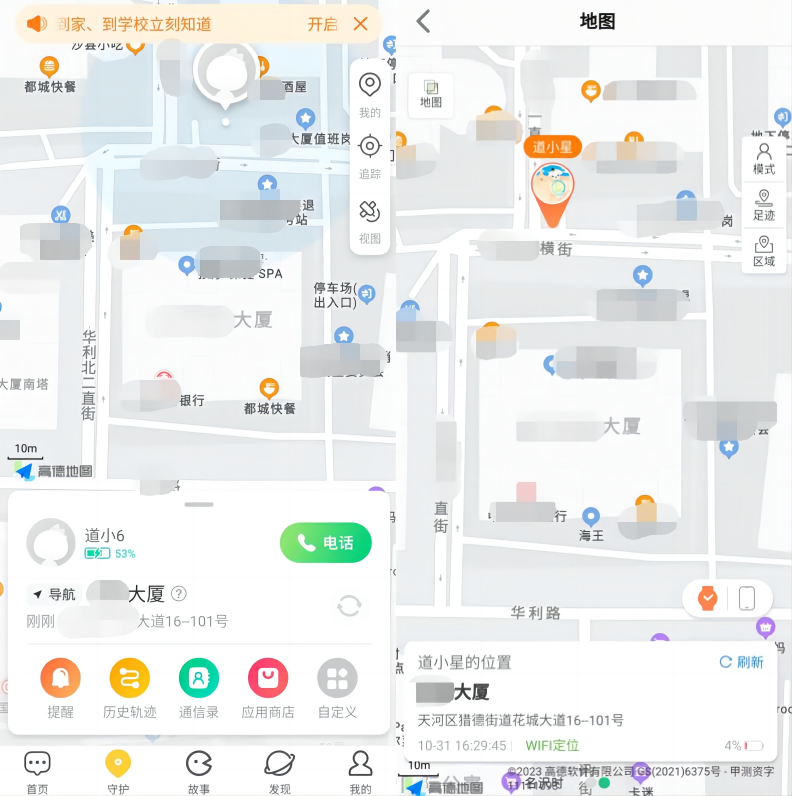Image resolution: width=792 pixels, height=796 pixels.
Task: Tap 开启 on the notification banner
Action: (x=322, y=24)
